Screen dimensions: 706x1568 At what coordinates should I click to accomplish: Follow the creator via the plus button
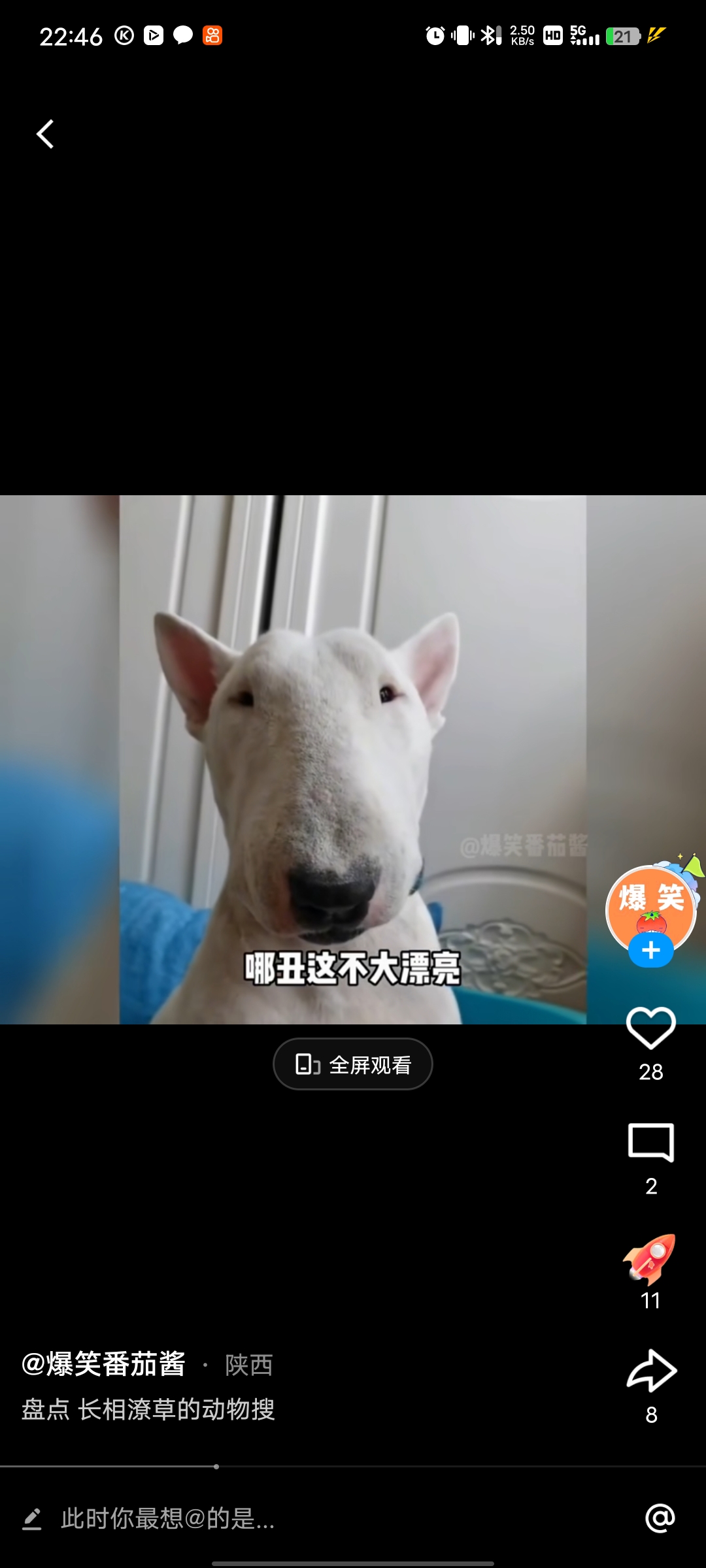pyautogui.click(x=651, y=951)
